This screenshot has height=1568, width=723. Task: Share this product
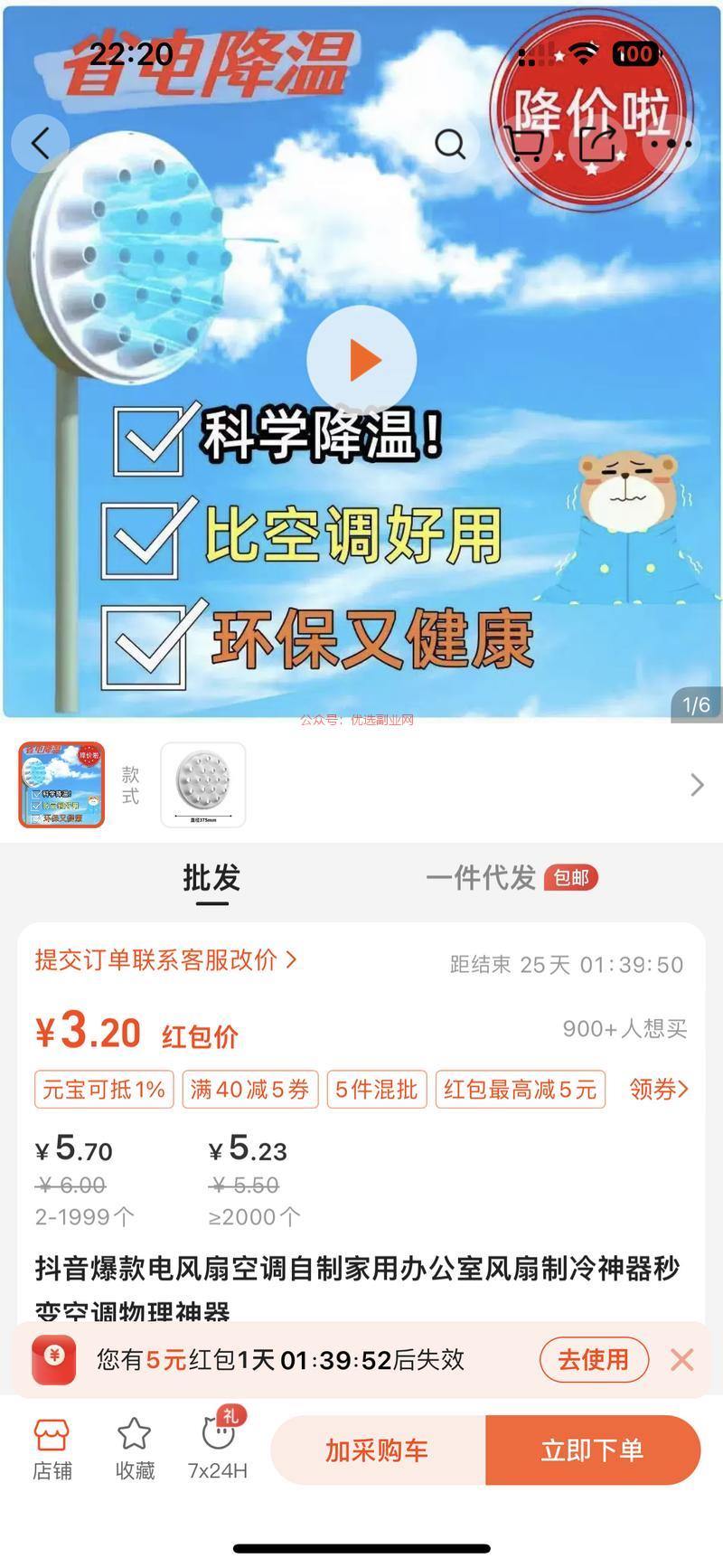(598, 143)
